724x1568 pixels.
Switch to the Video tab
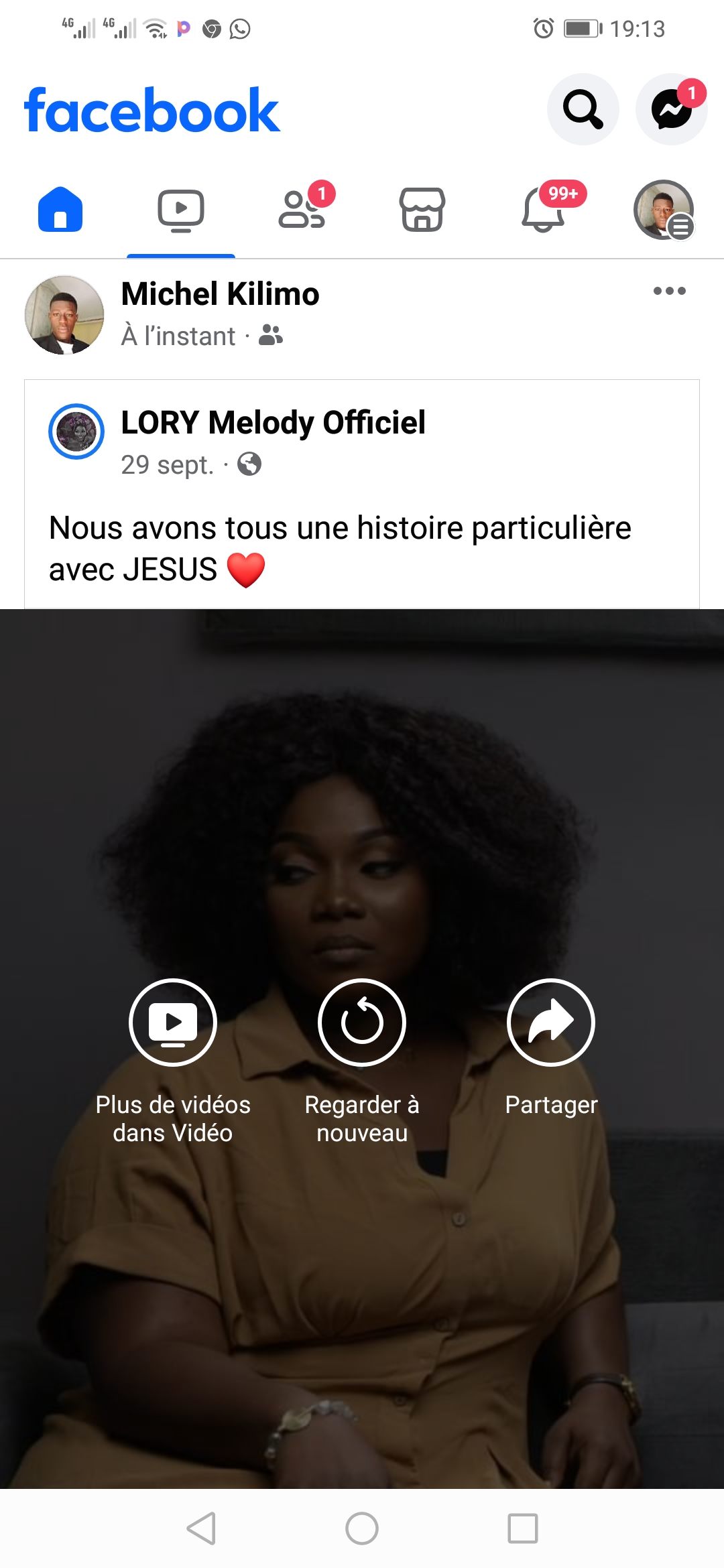click(181, 211)
